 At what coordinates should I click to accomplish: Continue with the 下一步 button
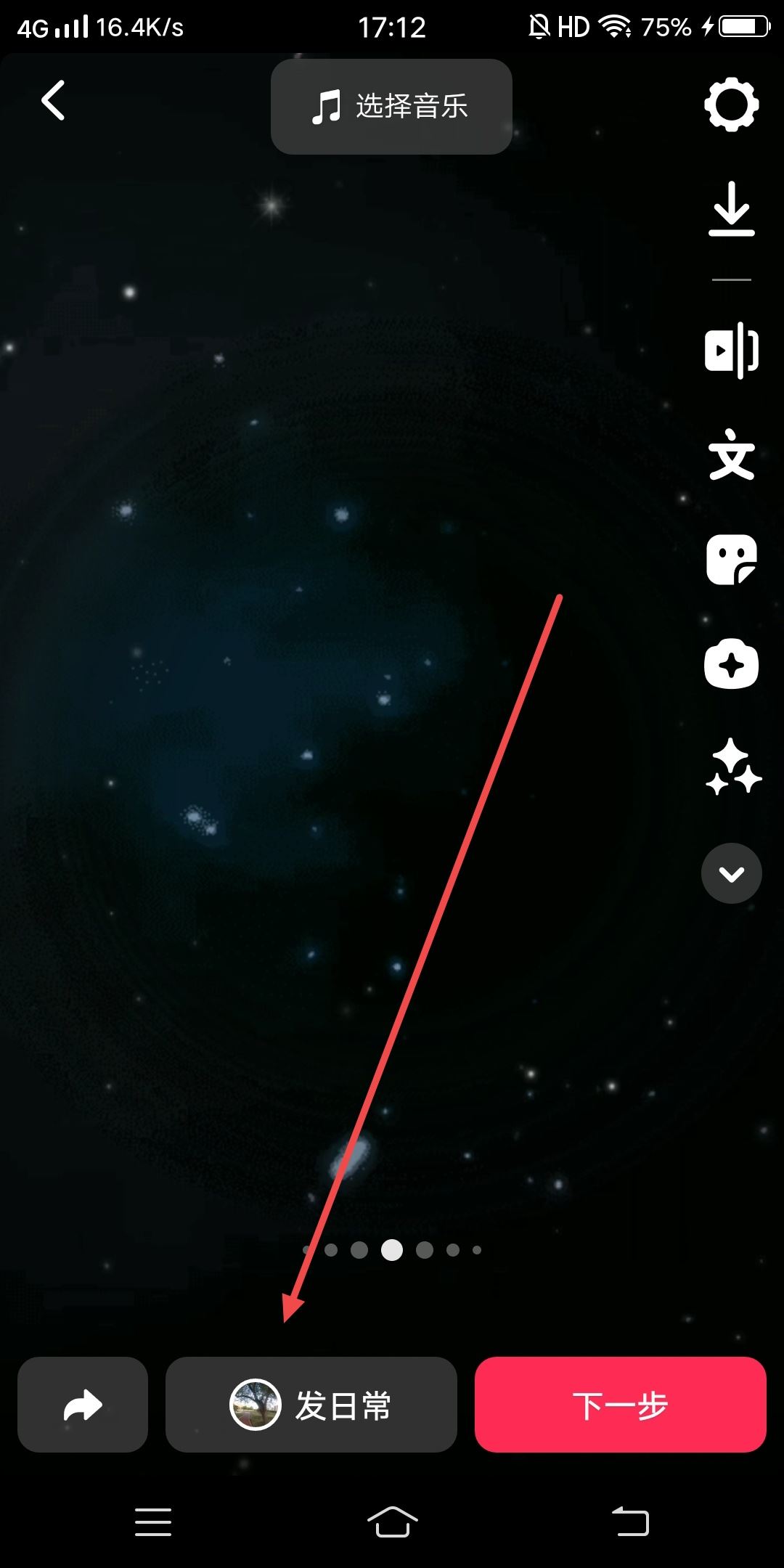620,1405
